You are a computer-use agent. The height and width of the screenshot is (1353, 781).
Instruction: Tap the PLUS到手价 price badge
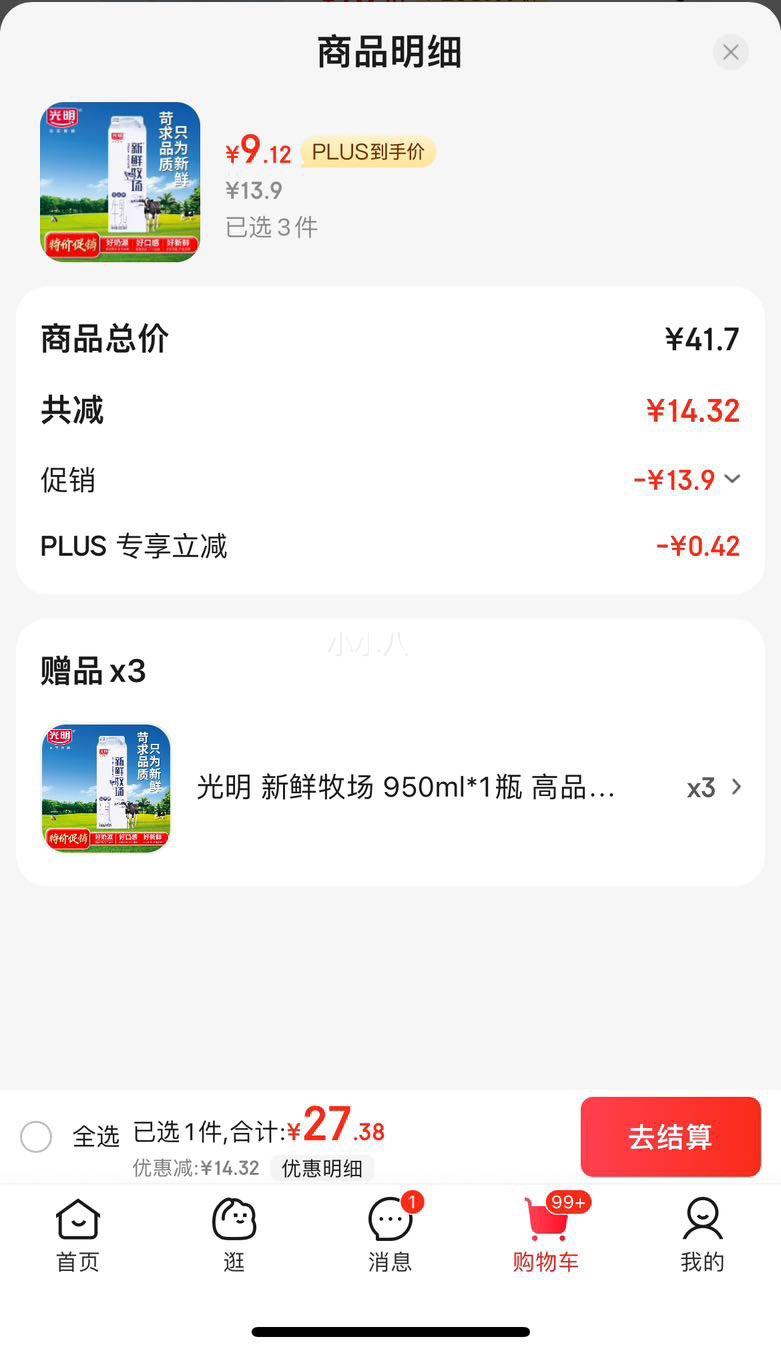point(368,154)
